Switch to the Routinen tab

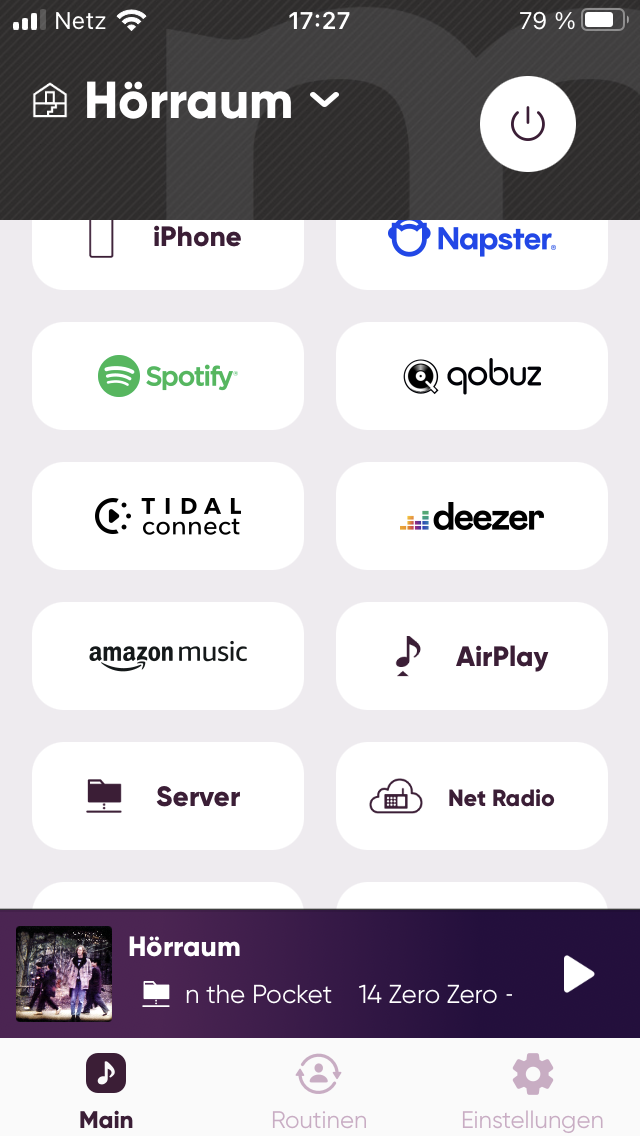coord(319,1090)
